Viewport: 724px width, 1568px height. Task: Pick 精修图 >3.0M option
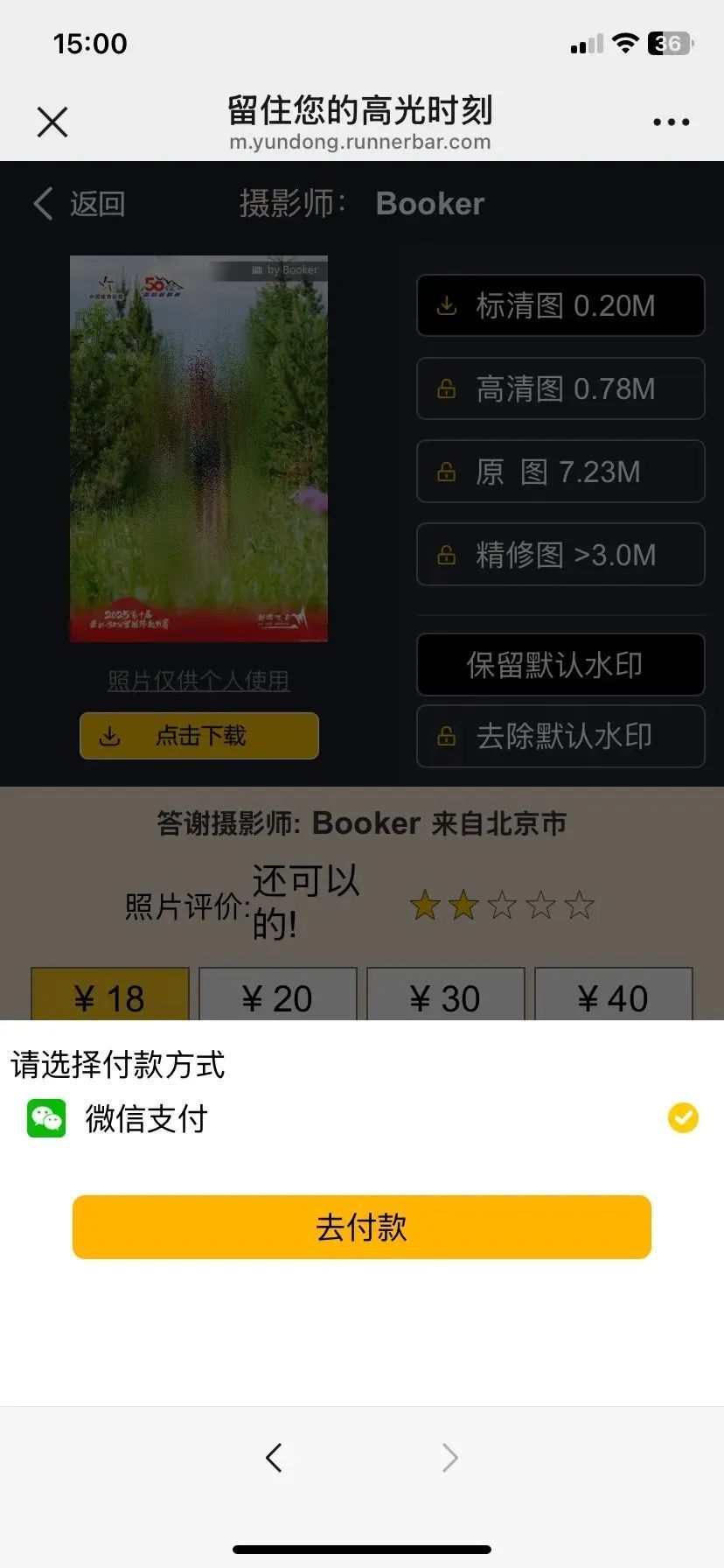560,555
